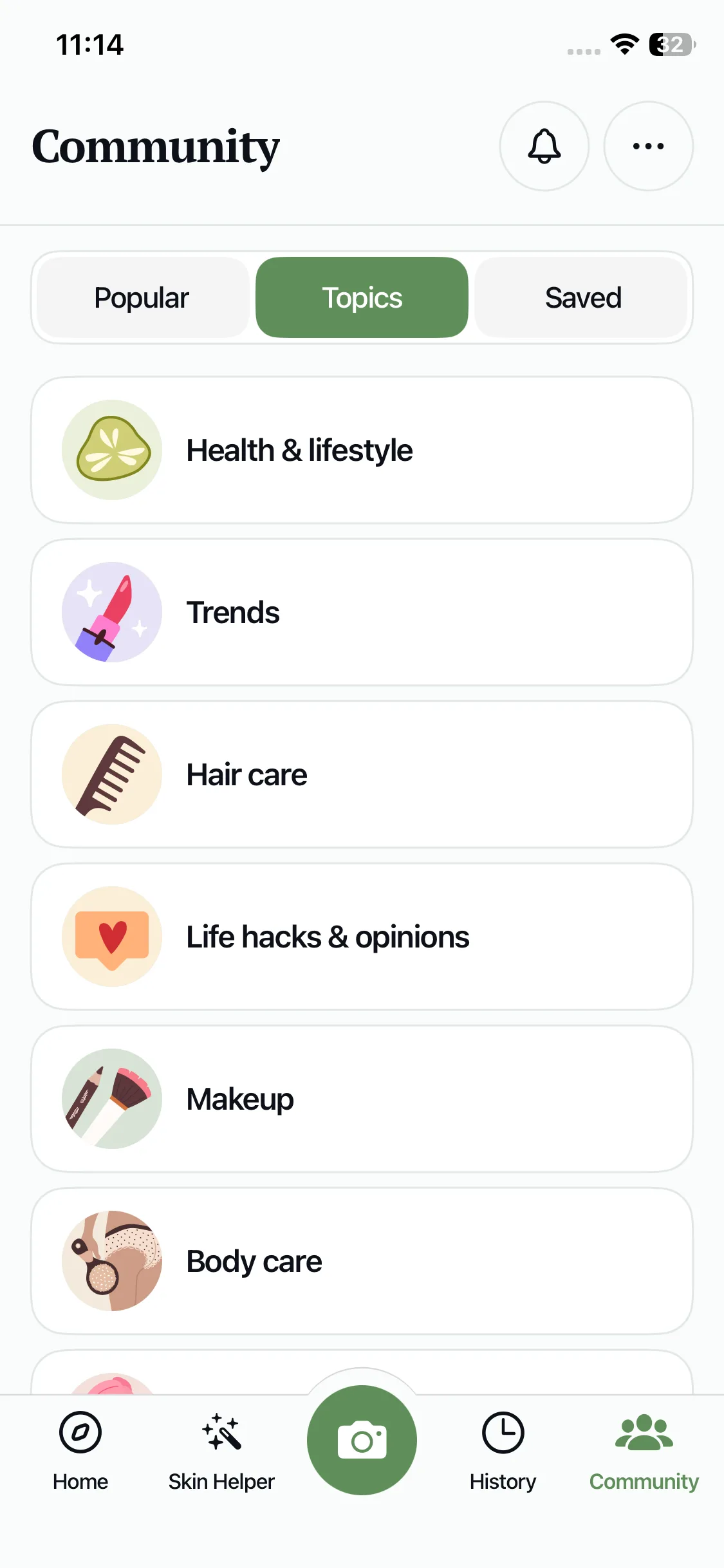Open the Body care topic

pos(362,1261)
